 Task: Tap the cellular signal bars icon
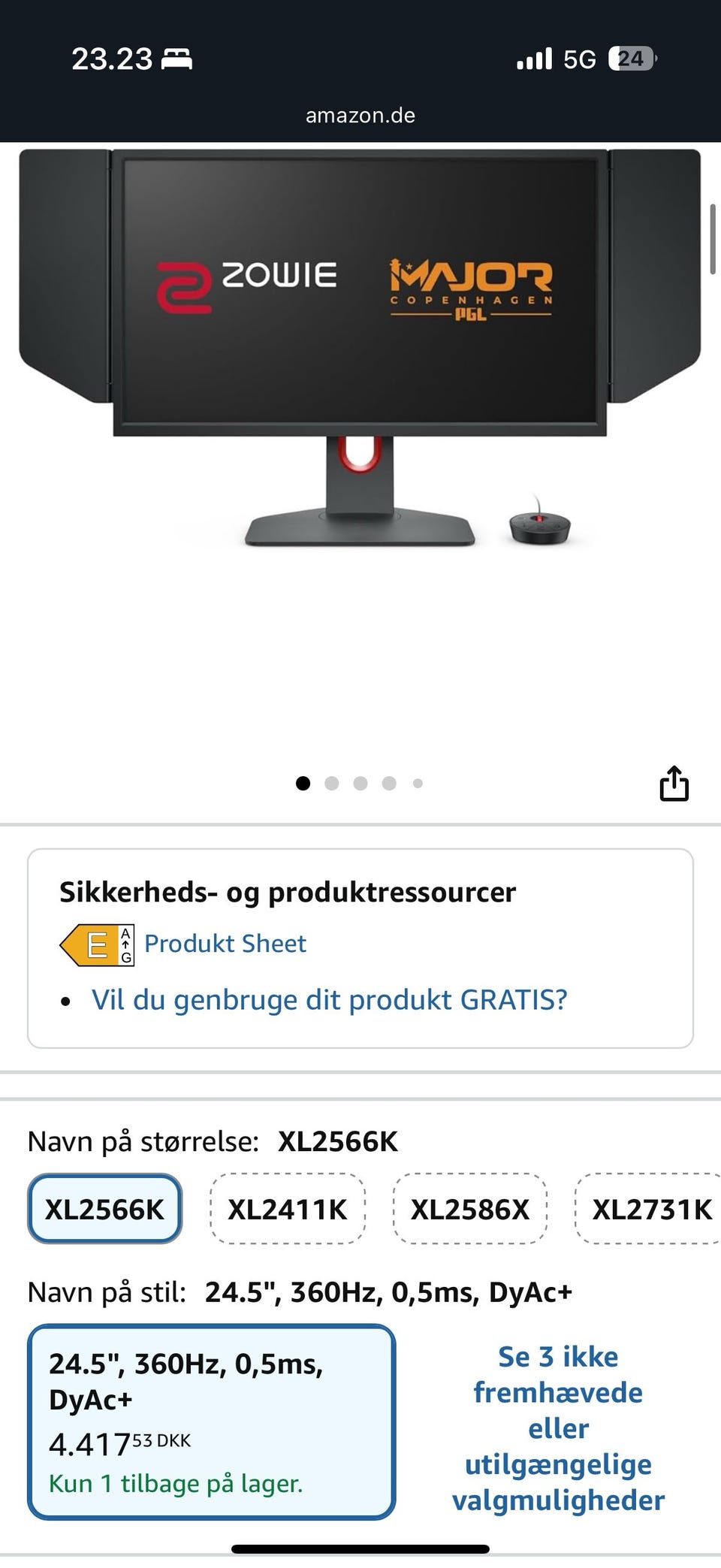533,57
